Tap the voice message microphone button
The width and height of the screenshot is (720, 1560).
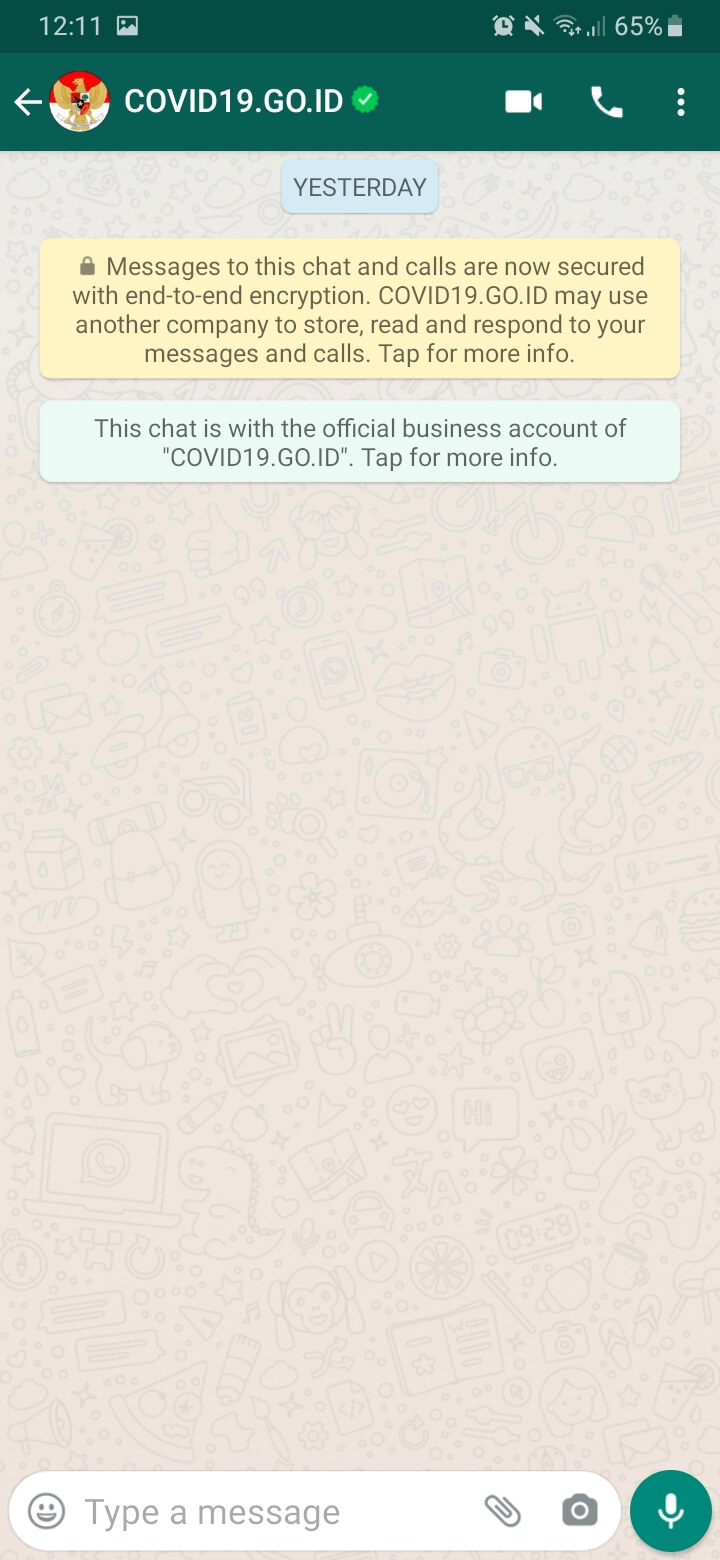click(671, 1511)
